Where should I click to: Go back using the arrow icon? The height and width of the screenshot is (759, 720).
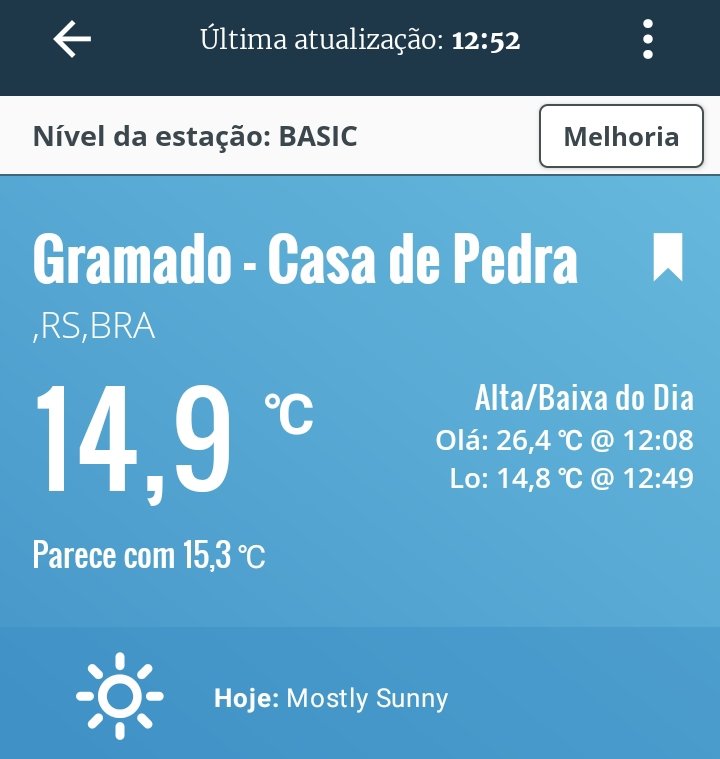72,40
